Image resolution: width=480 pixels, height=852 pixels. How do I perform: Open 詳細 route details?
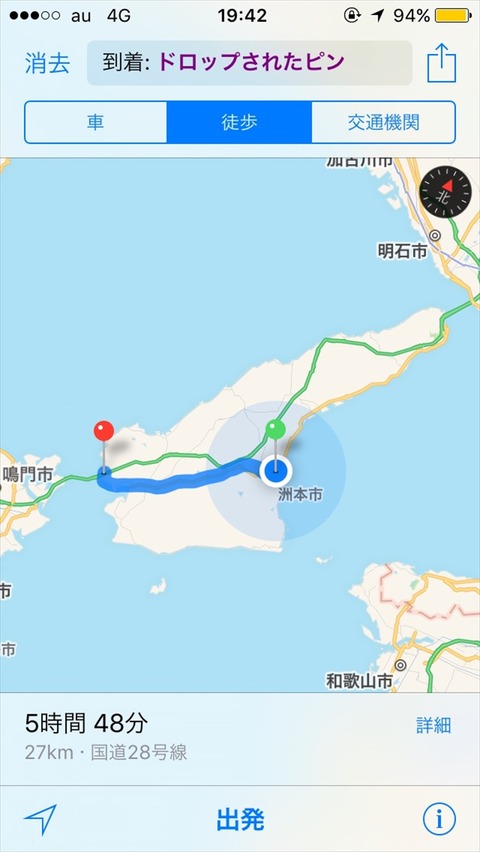click(433, 725)
